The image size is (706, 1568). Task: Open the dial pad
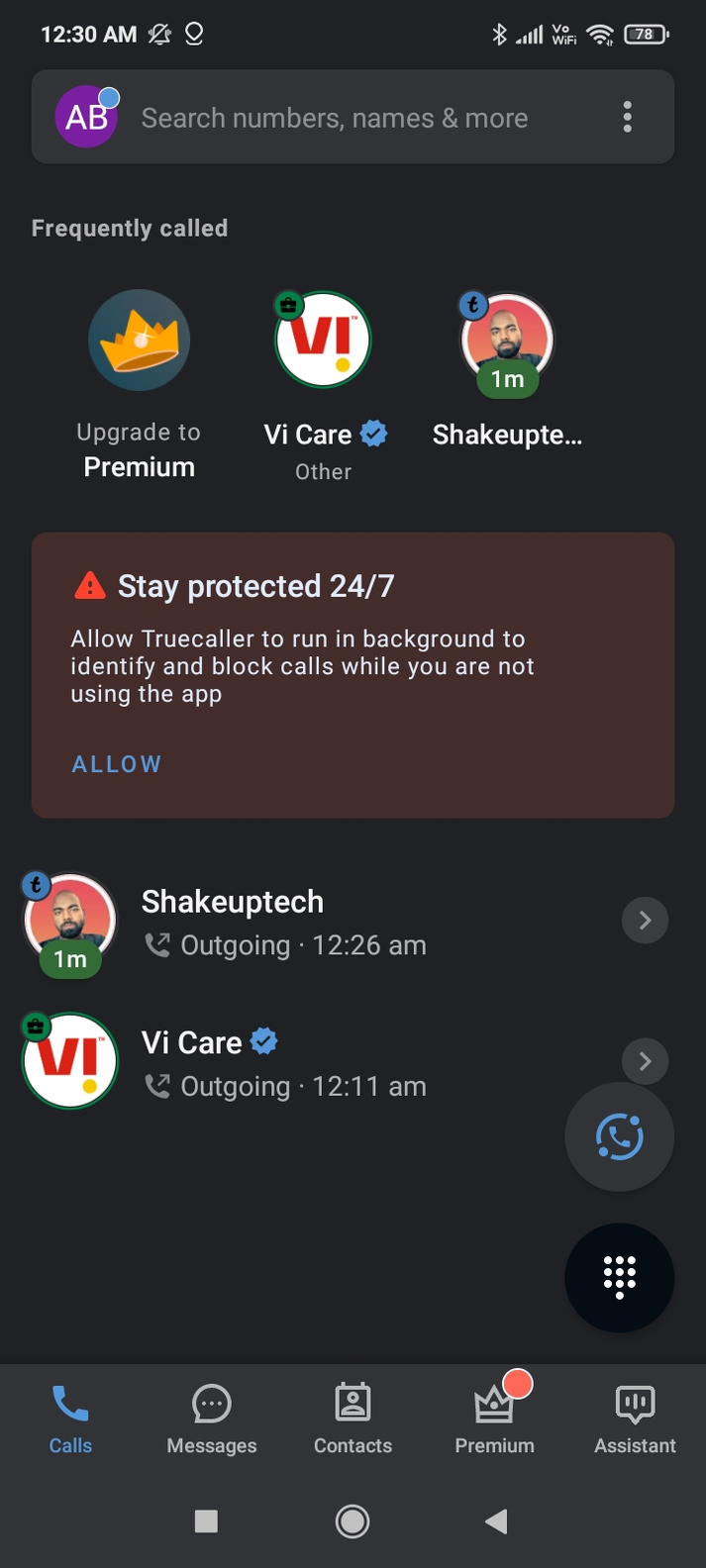(x=620, y=1278)
